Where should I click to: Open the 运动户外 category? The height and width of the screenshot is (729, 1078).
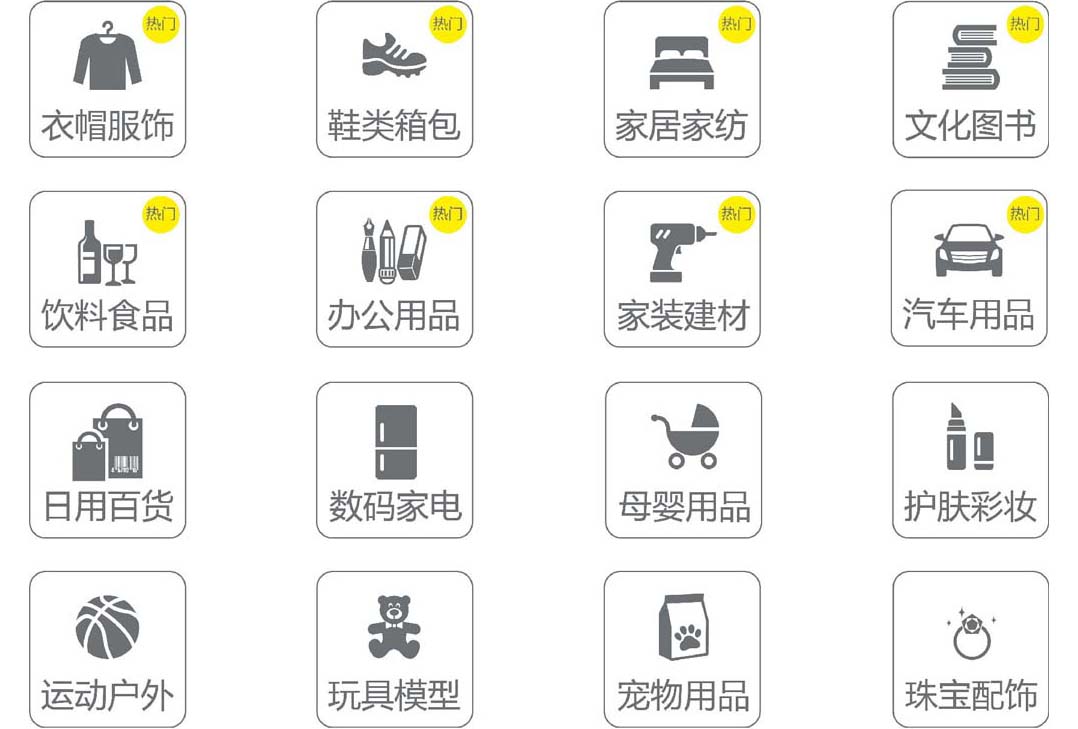pyautogui.click(x=107, y=650)
